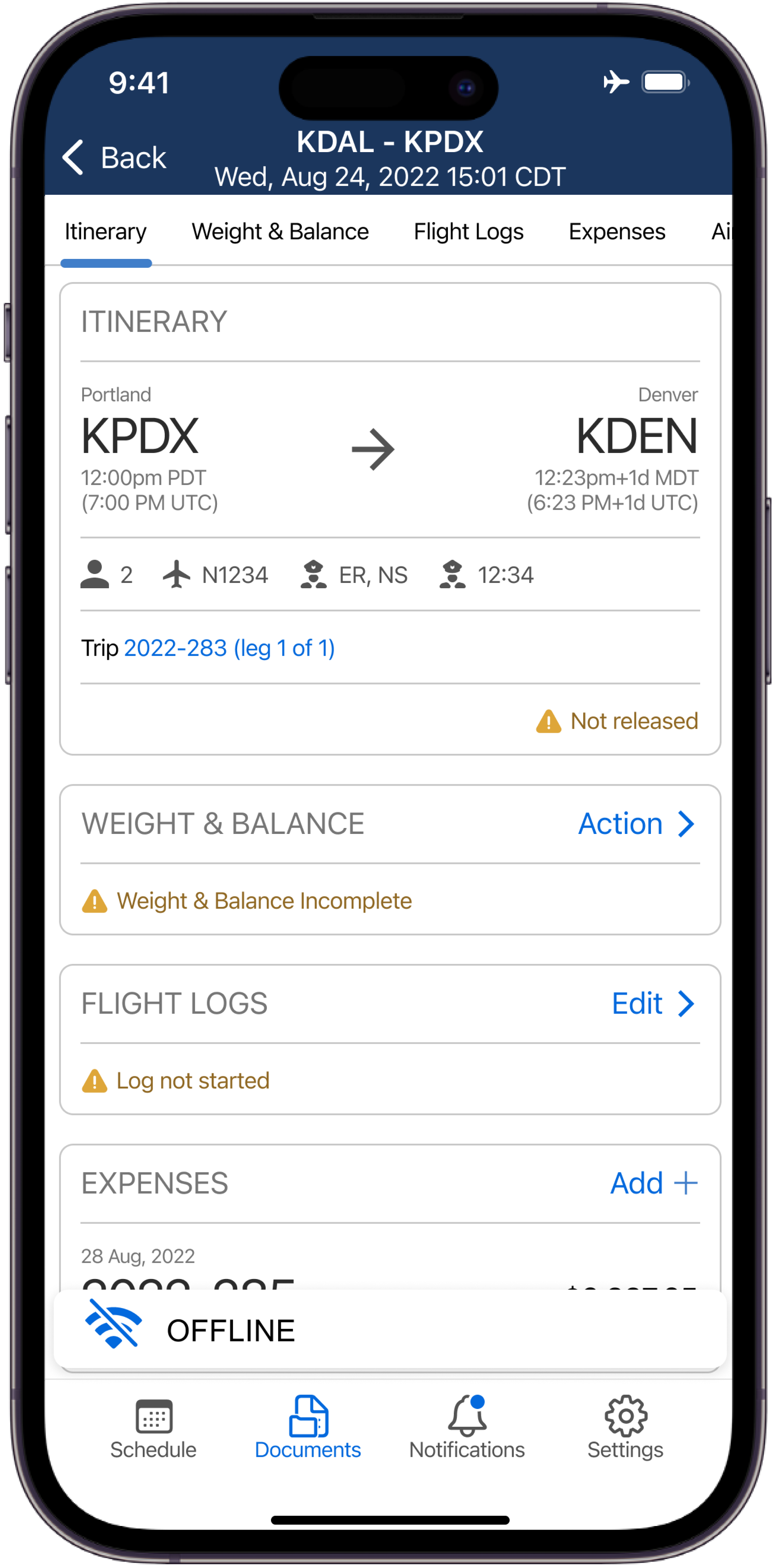Go to the Schedule section
The width and height of the screenshot is (774, 1568).
click(153, 1427)
